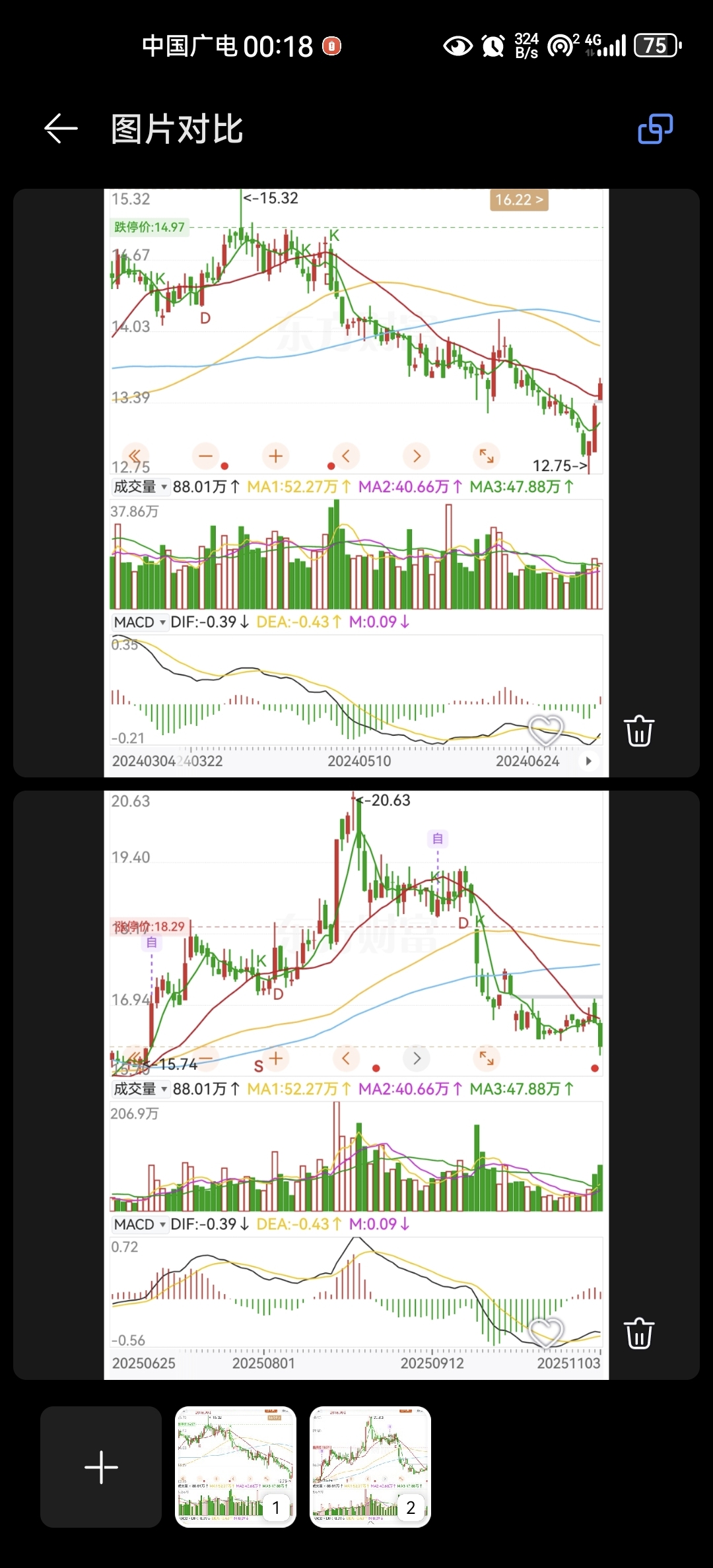
Task: Delete the second chart image dated 20250625
Action: [x=639, y=1333]
